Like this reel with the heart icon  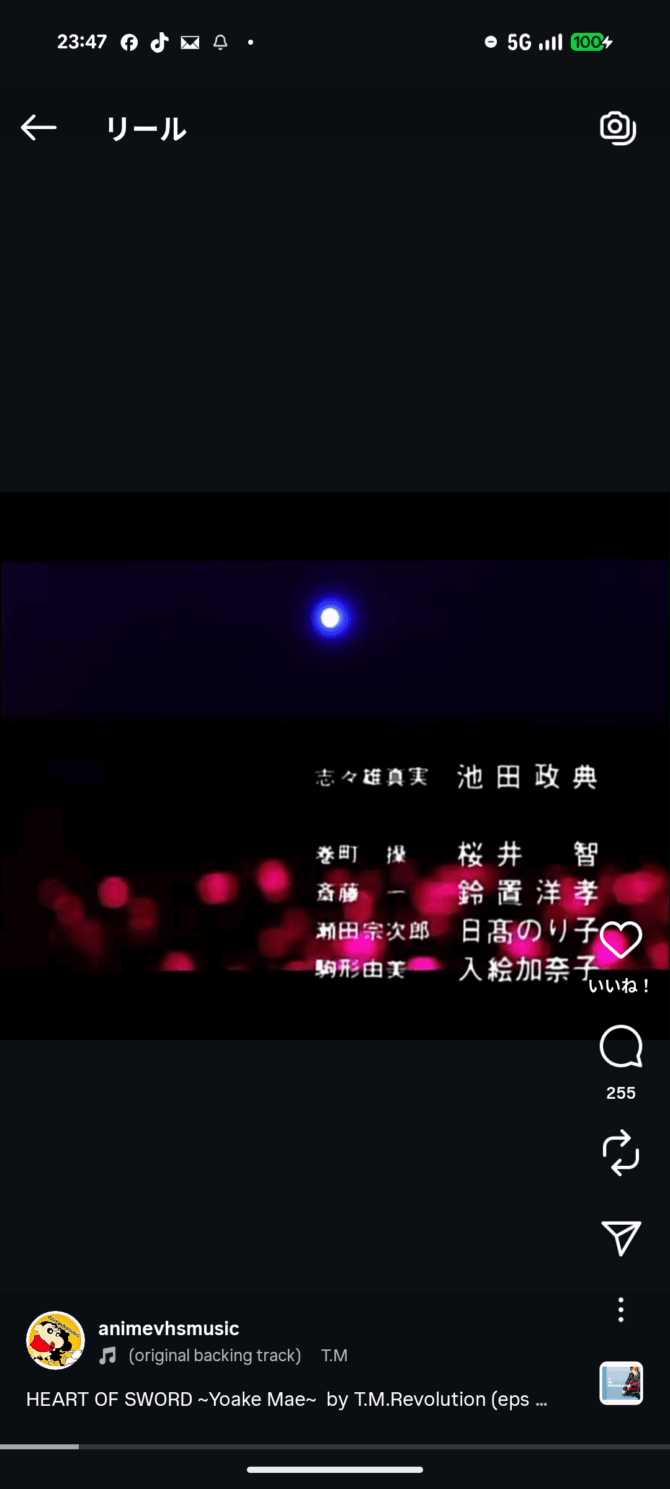pyautogui.click(x=620, y=941)
